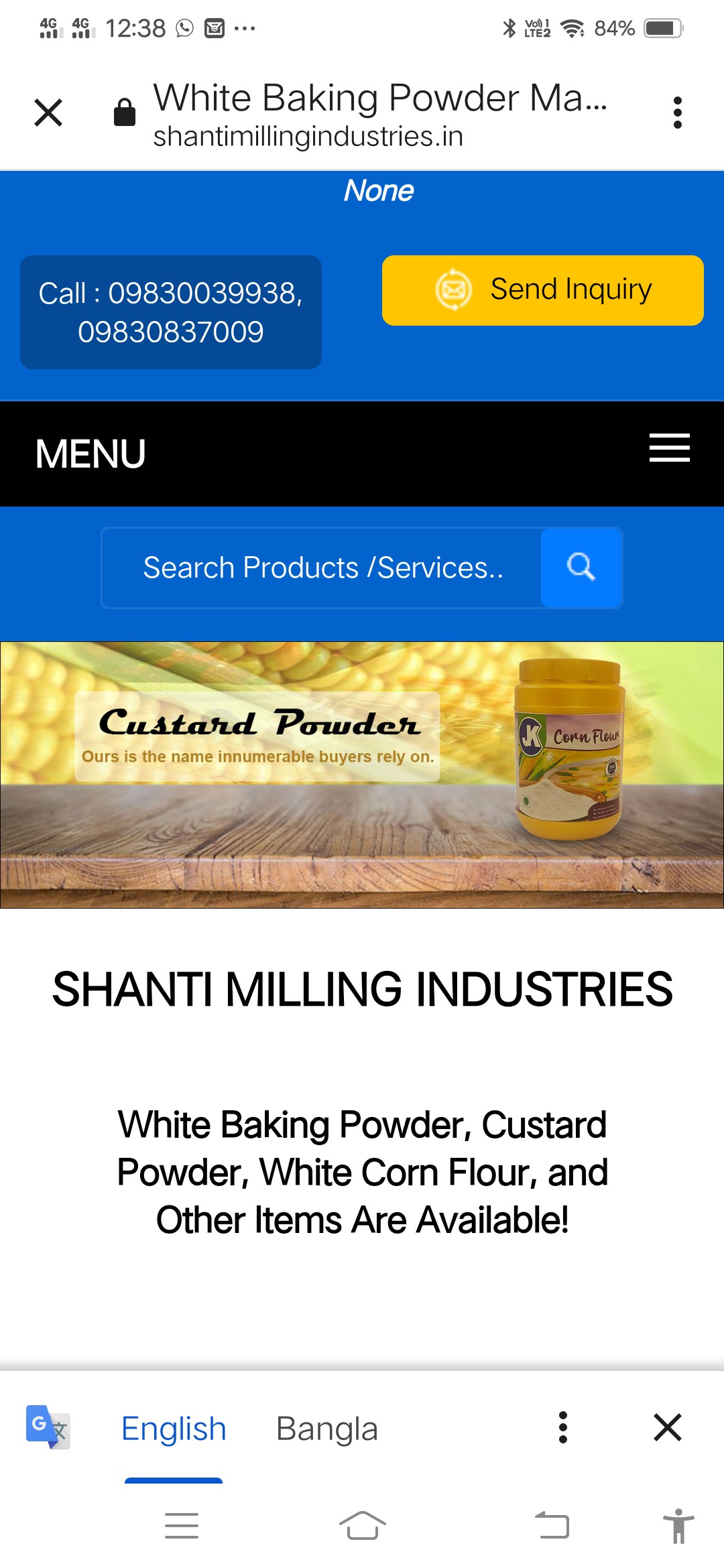Viewport: 724px width, 1568px height.
Task: Open translate bar more options
Action: coord(563,1427)
